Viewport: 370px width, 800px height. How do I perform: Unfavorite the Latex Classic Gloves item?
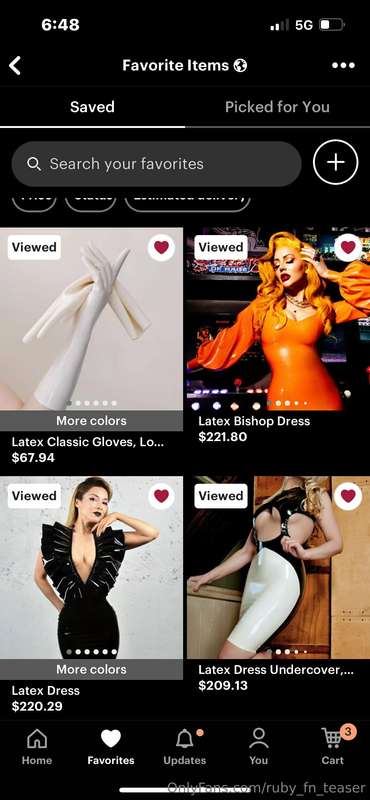(161, 247)
